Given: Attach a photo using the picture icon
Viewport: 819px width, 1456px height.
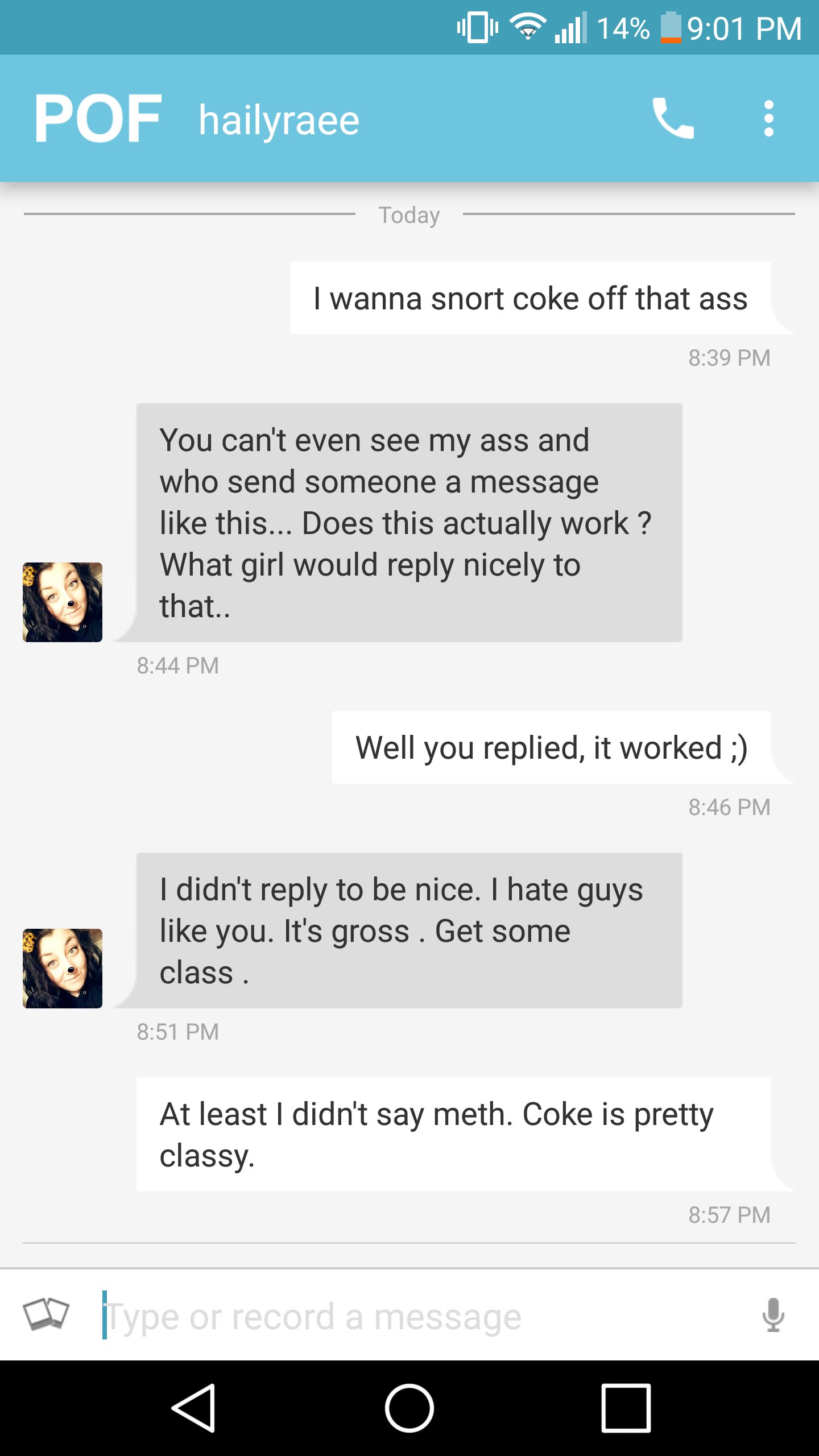Looking at the screenshot, I should tap(46, 1314).
